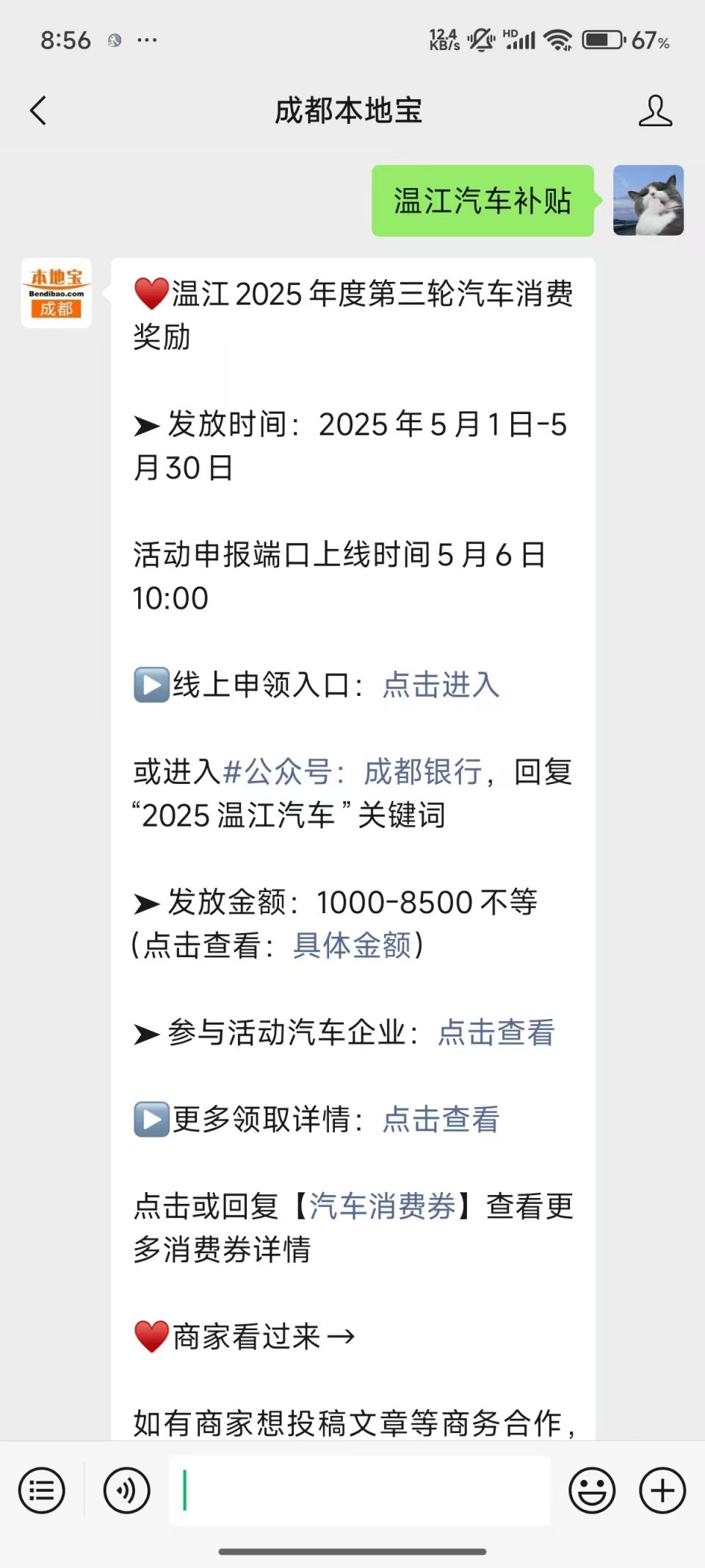Focus the message input field
705x1568 pixels.
click(360, 1490)
